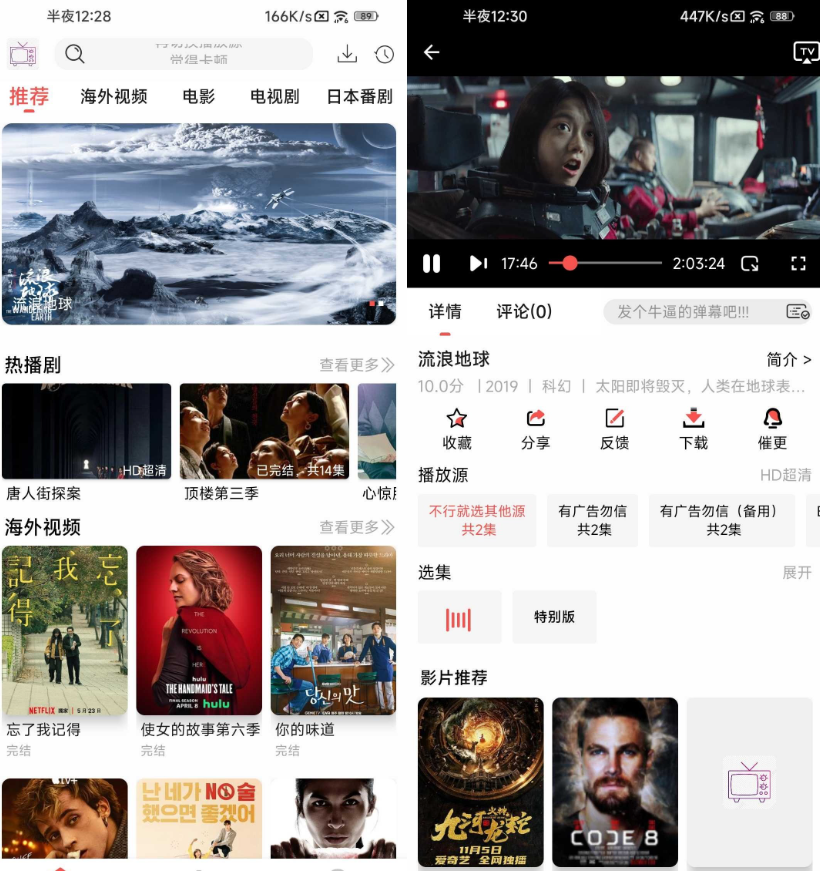The height and width of the screenshot is (871, 820).
Task: Open the 简介 synopsis arrow
Action: [x=789, y=359]
